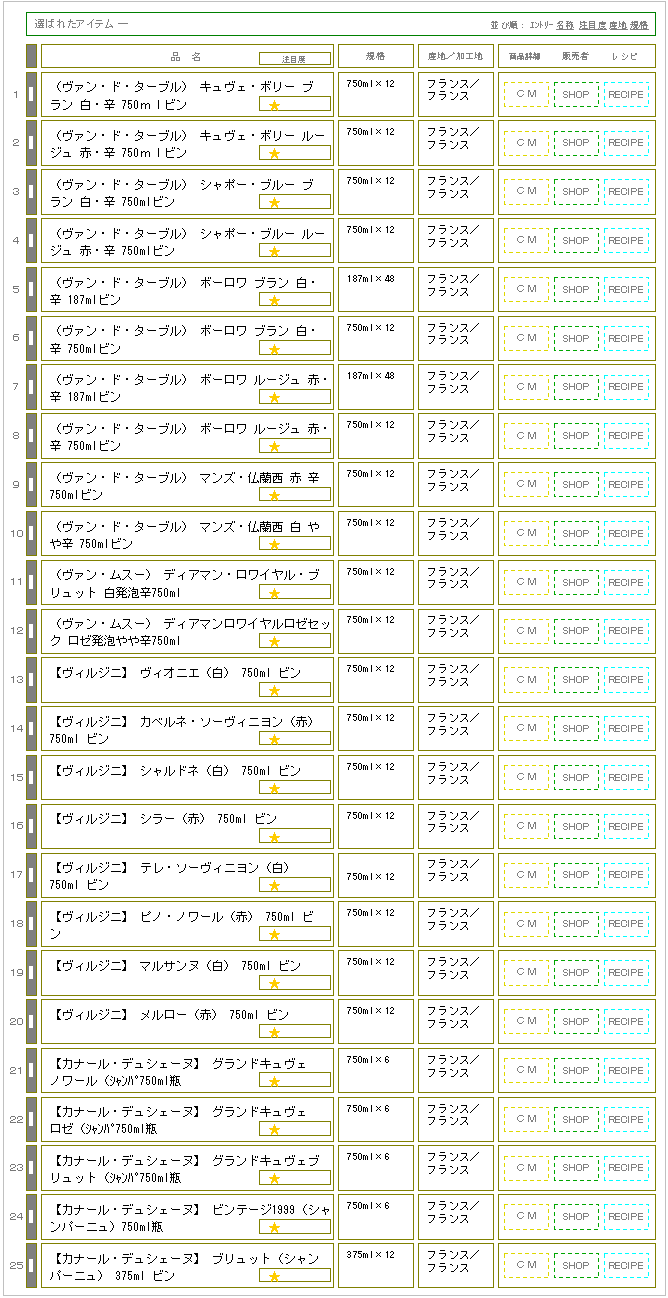Screen dimensions: 668x1298
Task: Open SHOP for キュヴェ・ボリー ルージュ 赤
Action: point(576,143)
